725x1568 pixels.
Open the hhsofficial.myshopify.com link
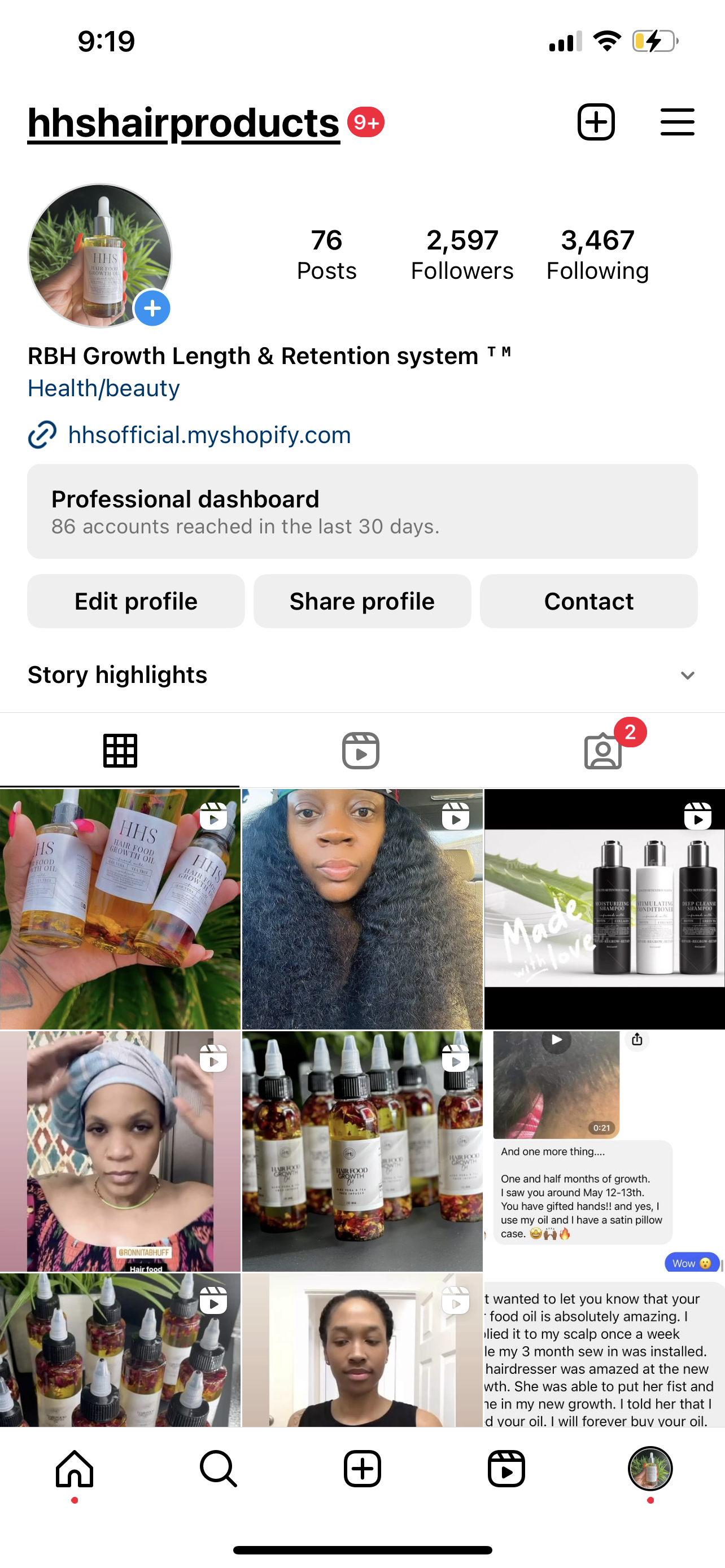tap(209, 435)
